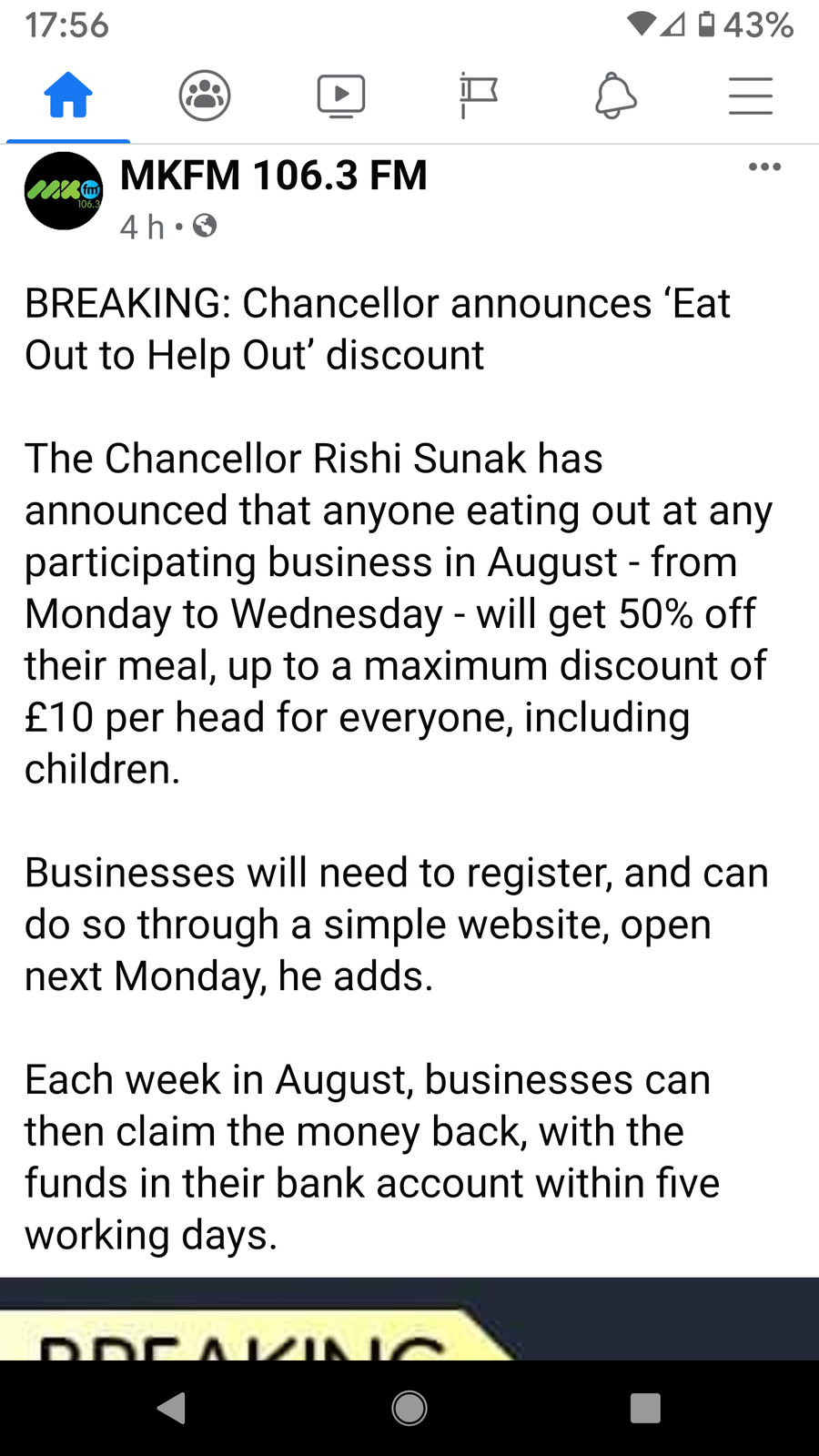The image size is (819, 1456).
Task: Open the notifications bell
Action: [x=615, y=96]
